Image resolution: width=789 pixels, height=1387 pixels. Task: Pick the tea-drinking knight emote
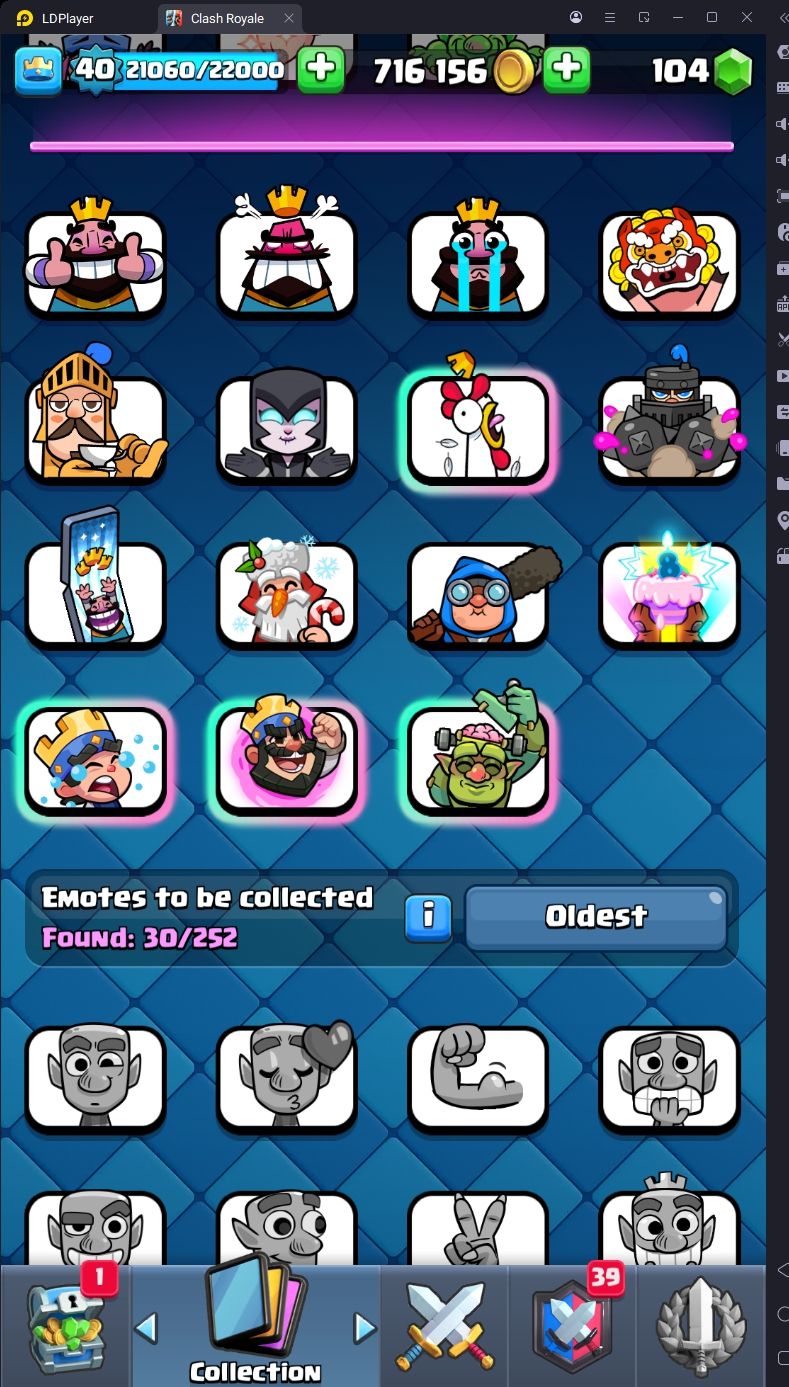pyautogui.click(x=95, y=430)
